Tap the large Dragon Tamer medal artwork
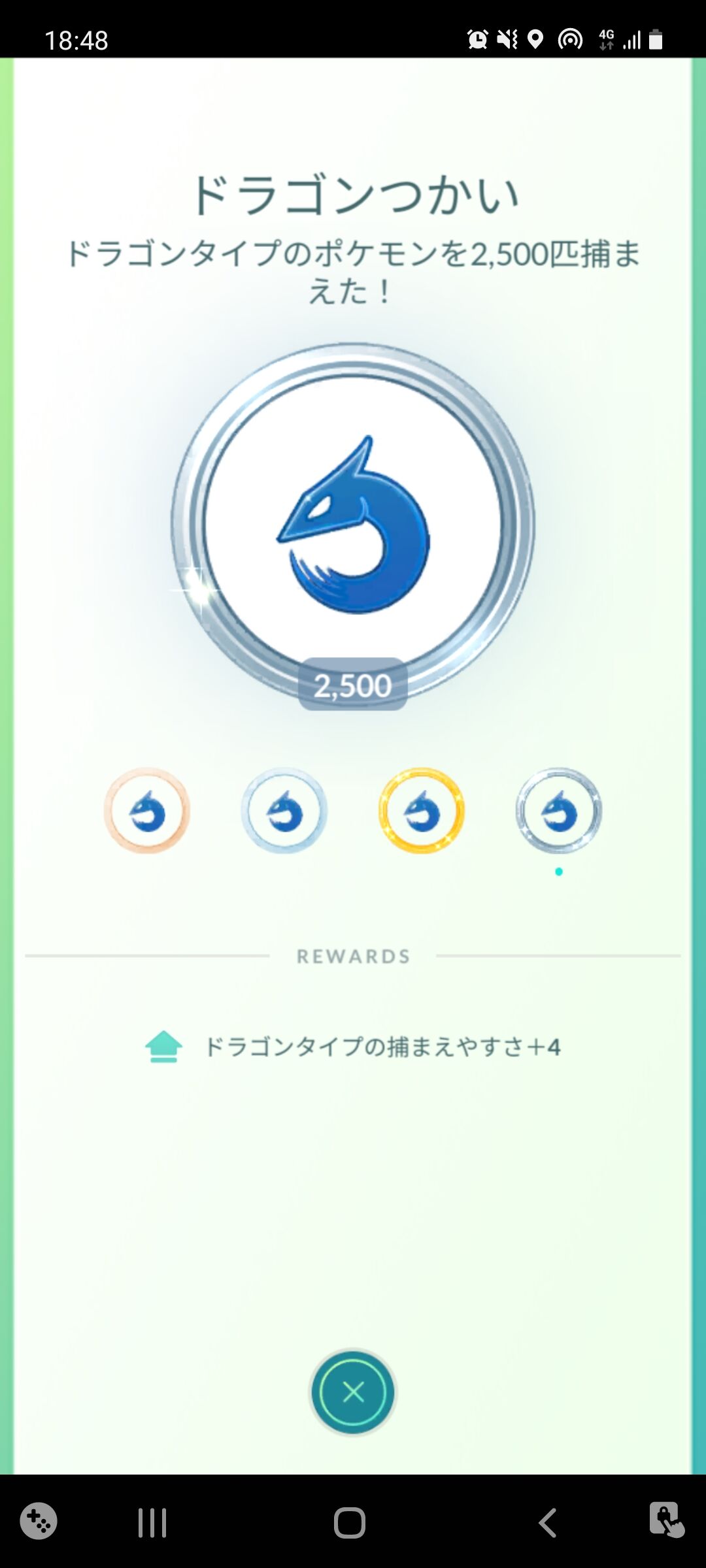 (x=353, y=529)
